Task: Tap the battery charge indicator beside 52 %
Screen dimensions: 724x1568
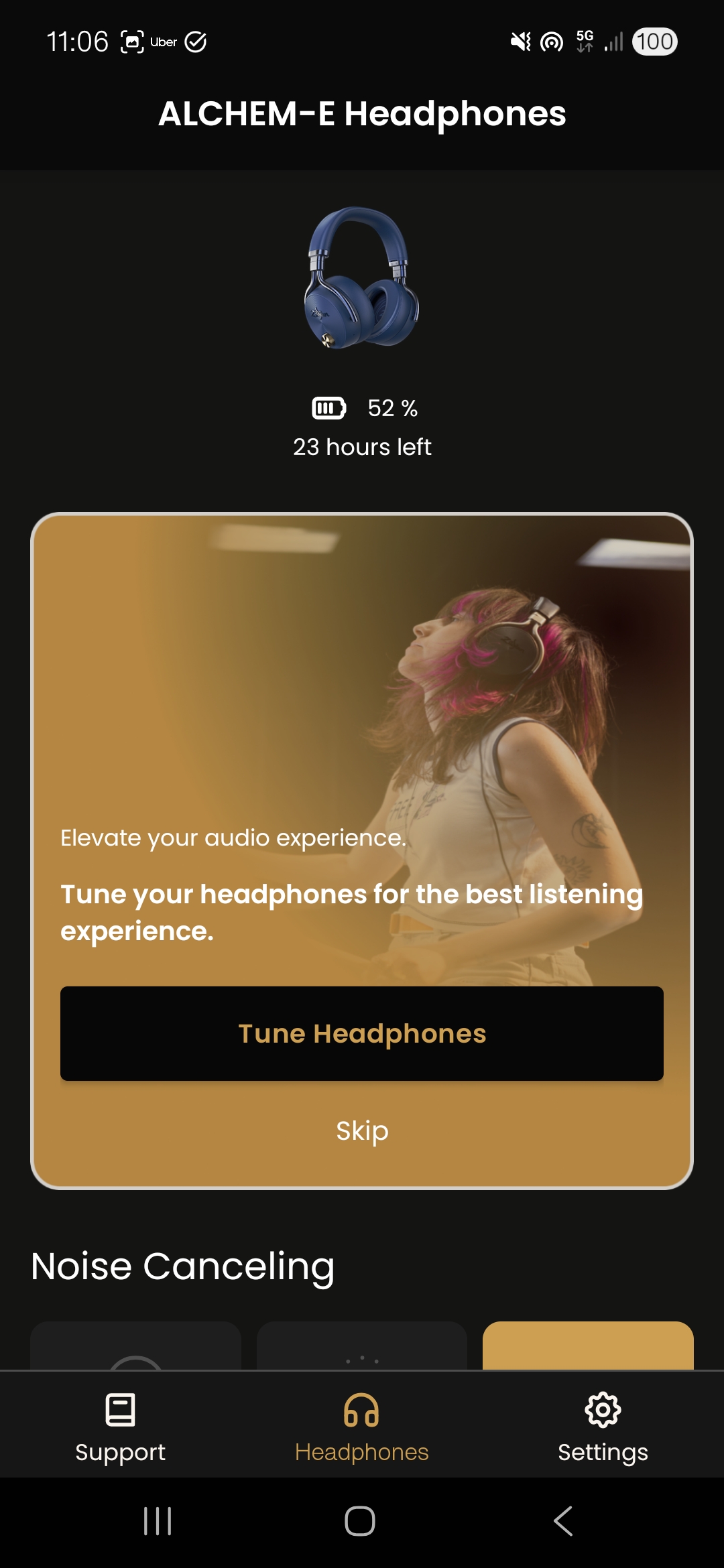Action: tap(330, 407)
